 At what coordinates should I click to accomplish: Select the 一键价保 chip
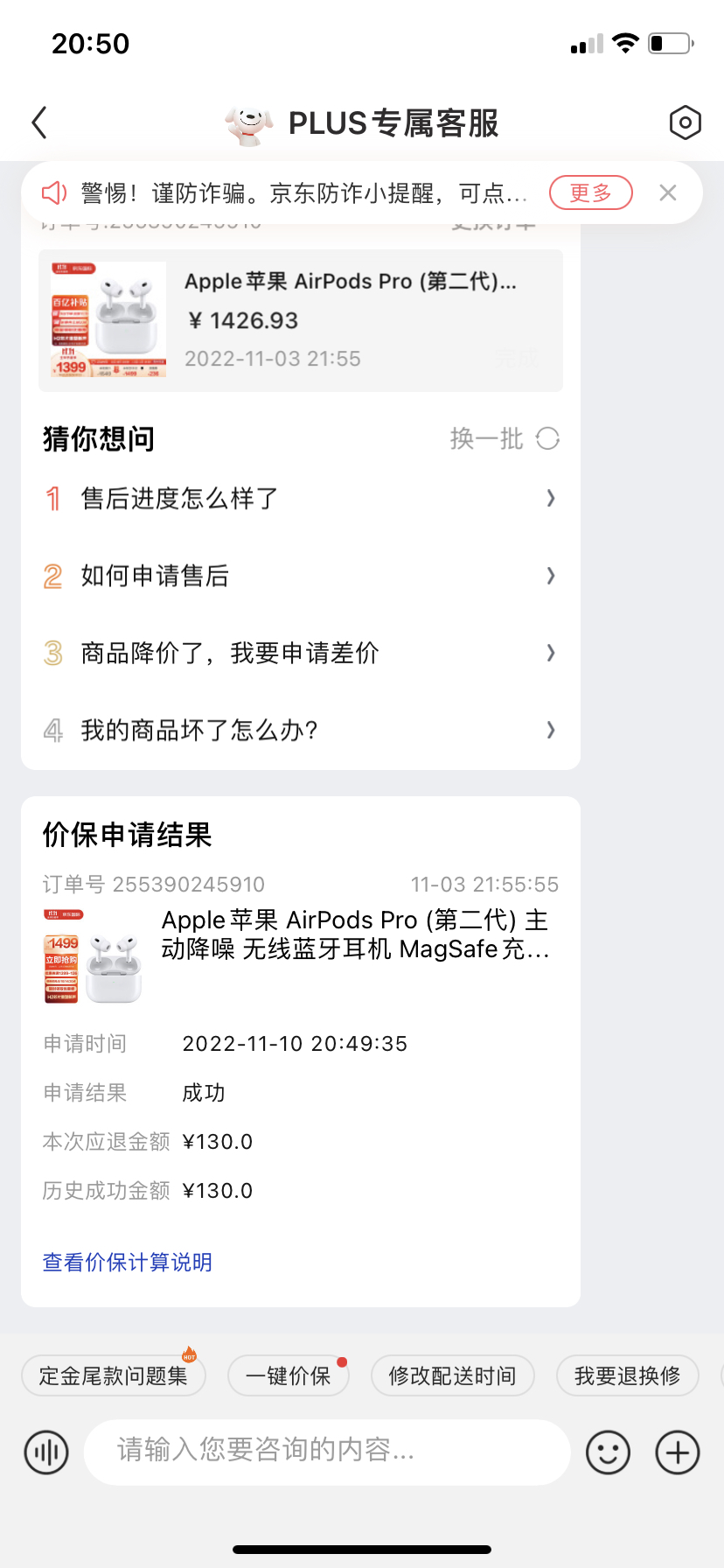pos(289,1375)
